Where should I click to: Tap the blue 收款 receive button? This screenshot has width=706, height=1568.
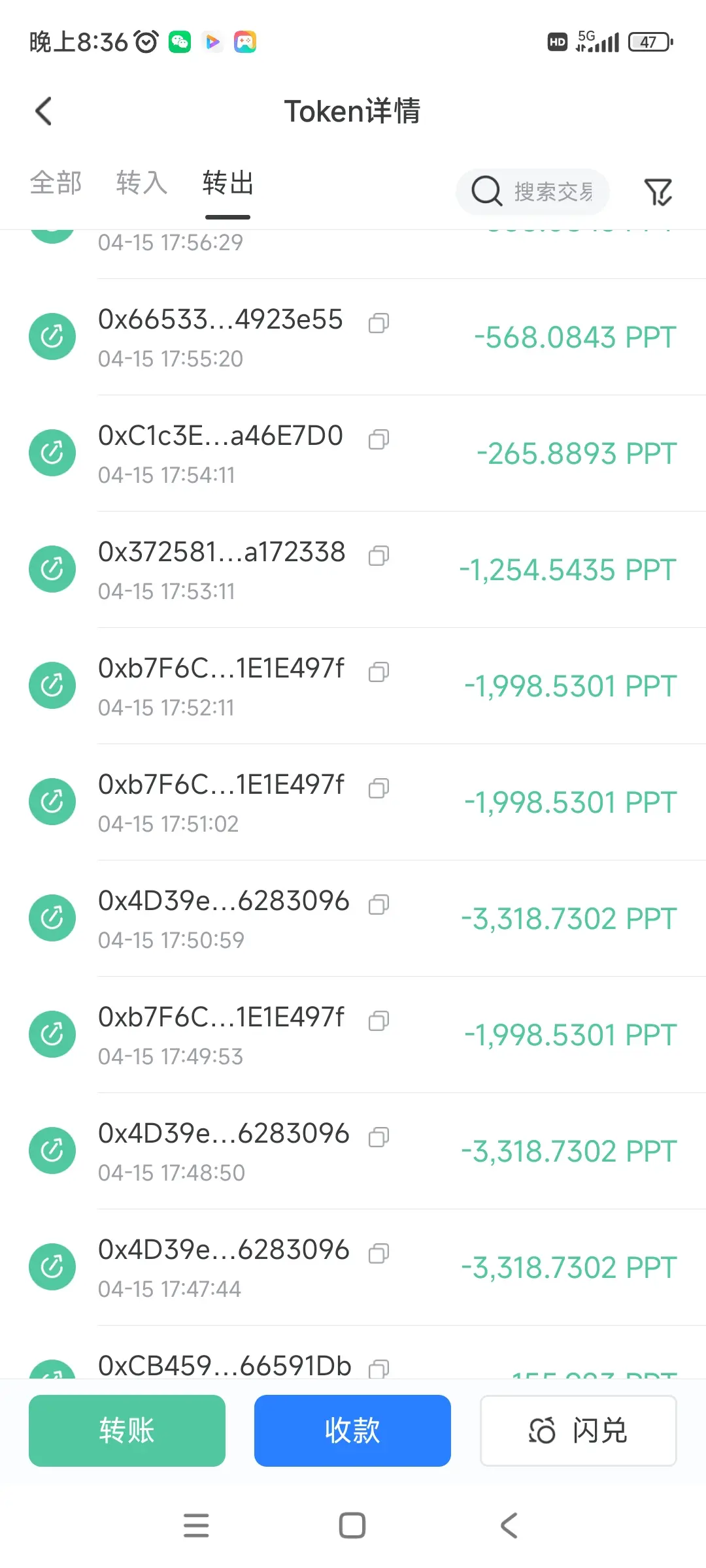pos(352,1430)
